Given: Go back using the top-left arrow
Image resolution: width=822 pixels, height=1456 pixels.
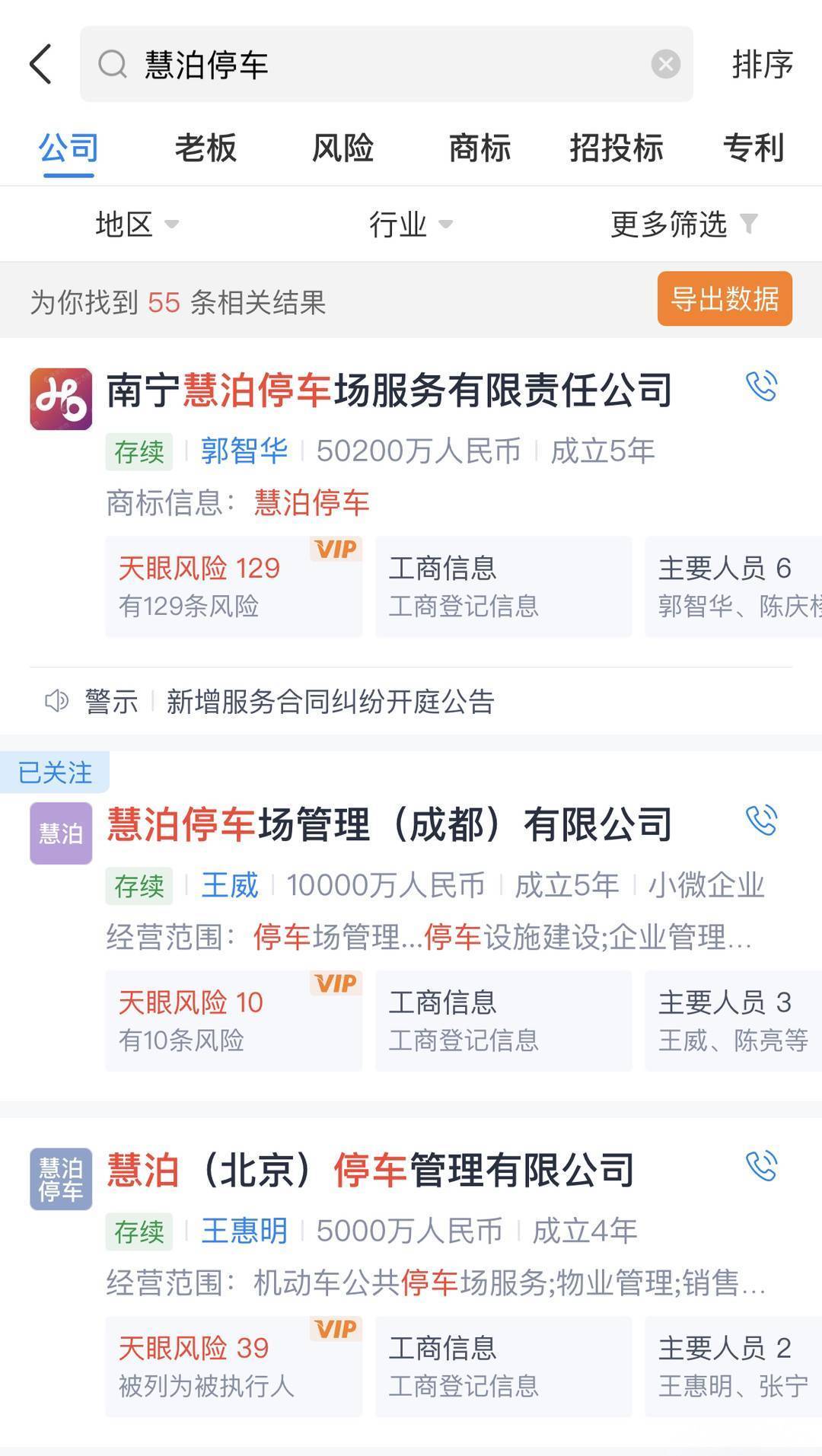Looking at the screenshot, I should [x=41, y=64].
